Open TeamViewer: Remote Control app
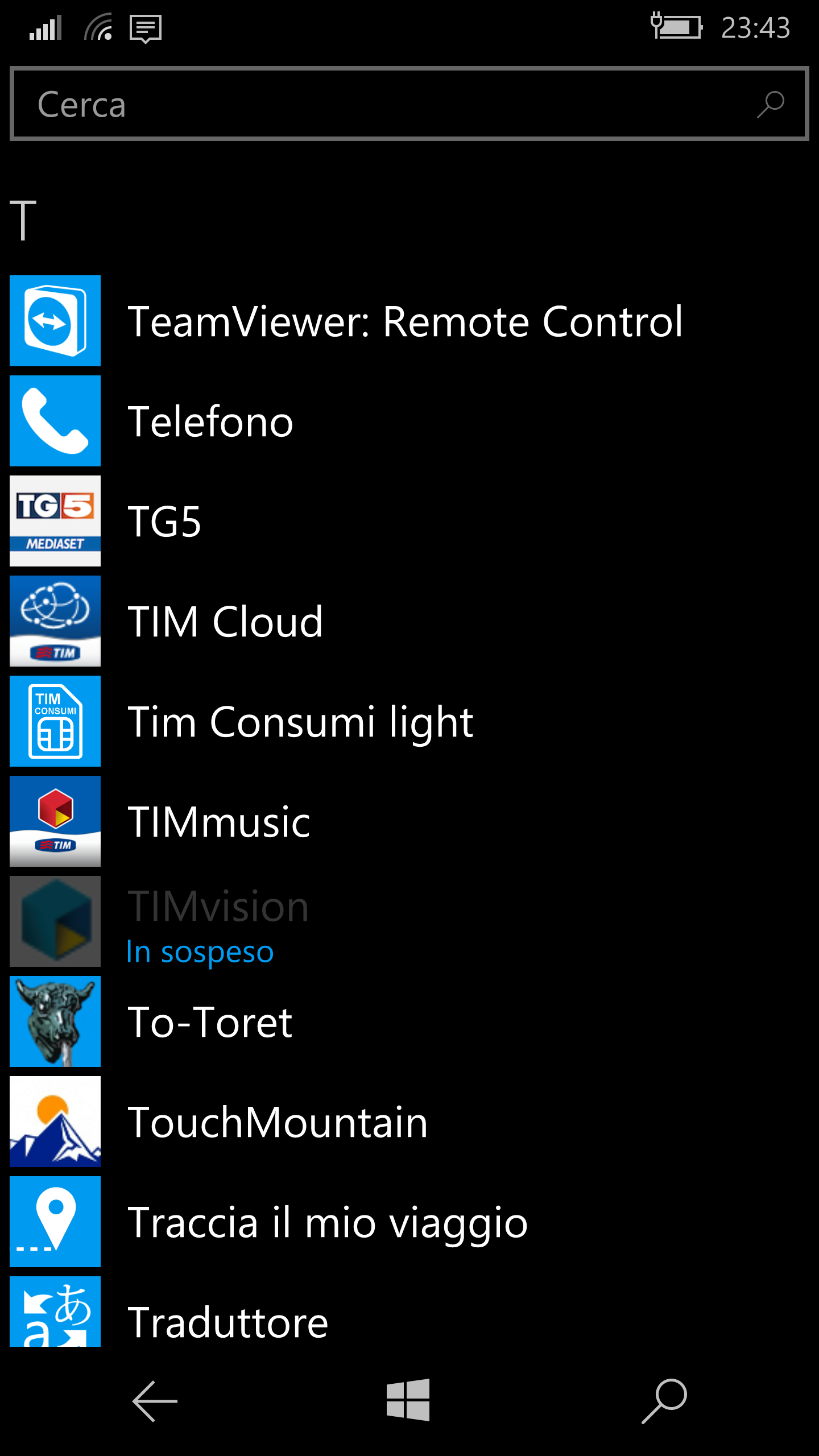819x1456 pixels. pyautogui.click(x=404, y=321)
